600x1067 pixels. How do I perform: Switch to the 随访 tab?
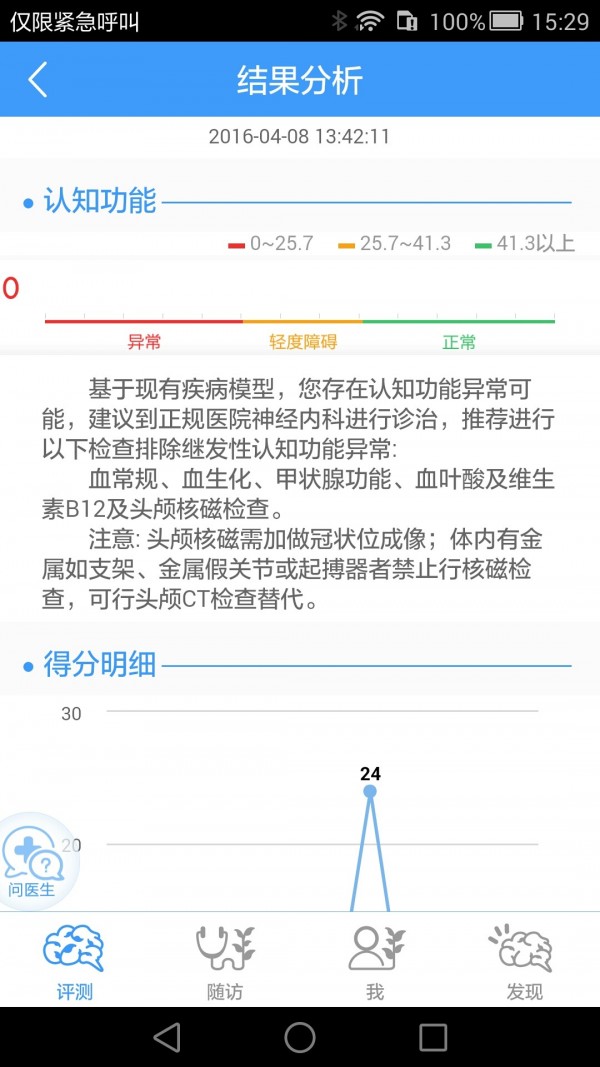tap(225, 961)
